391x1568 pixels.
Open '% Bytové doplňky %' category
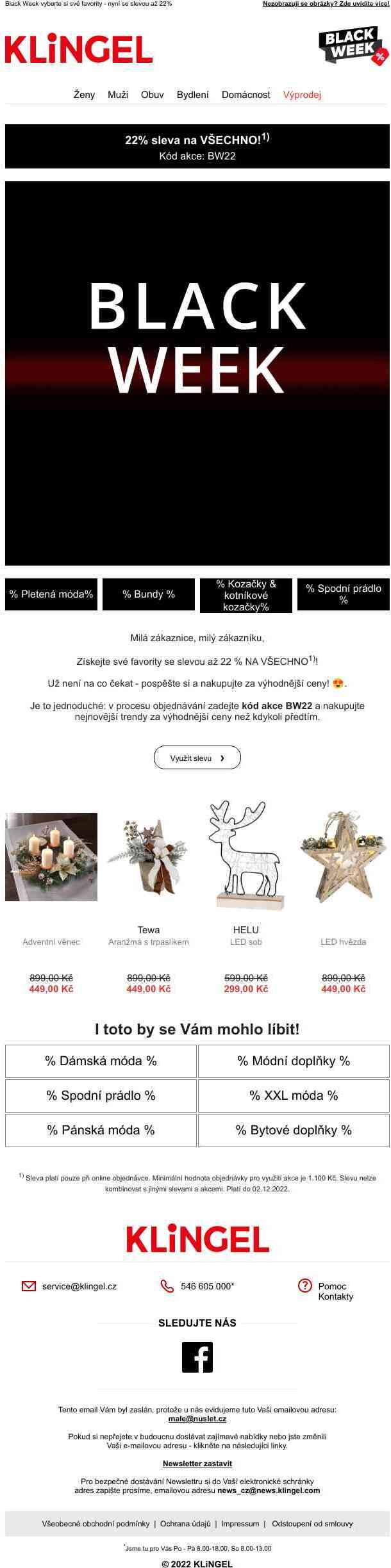tap(294, 1131)
